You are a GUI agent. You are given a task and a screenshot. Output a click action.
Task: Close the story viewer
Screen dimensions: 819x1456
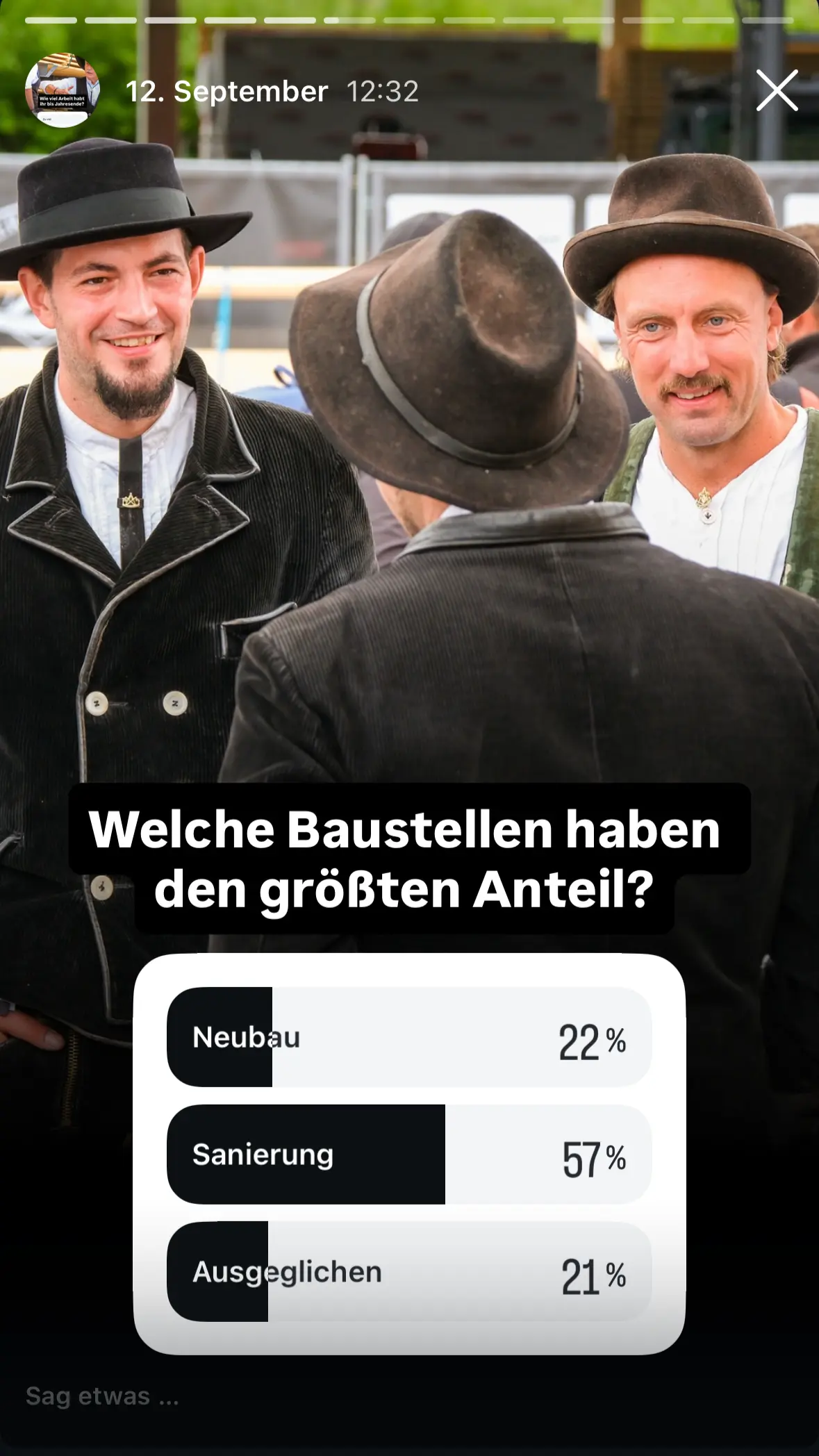tap(777, 90)
